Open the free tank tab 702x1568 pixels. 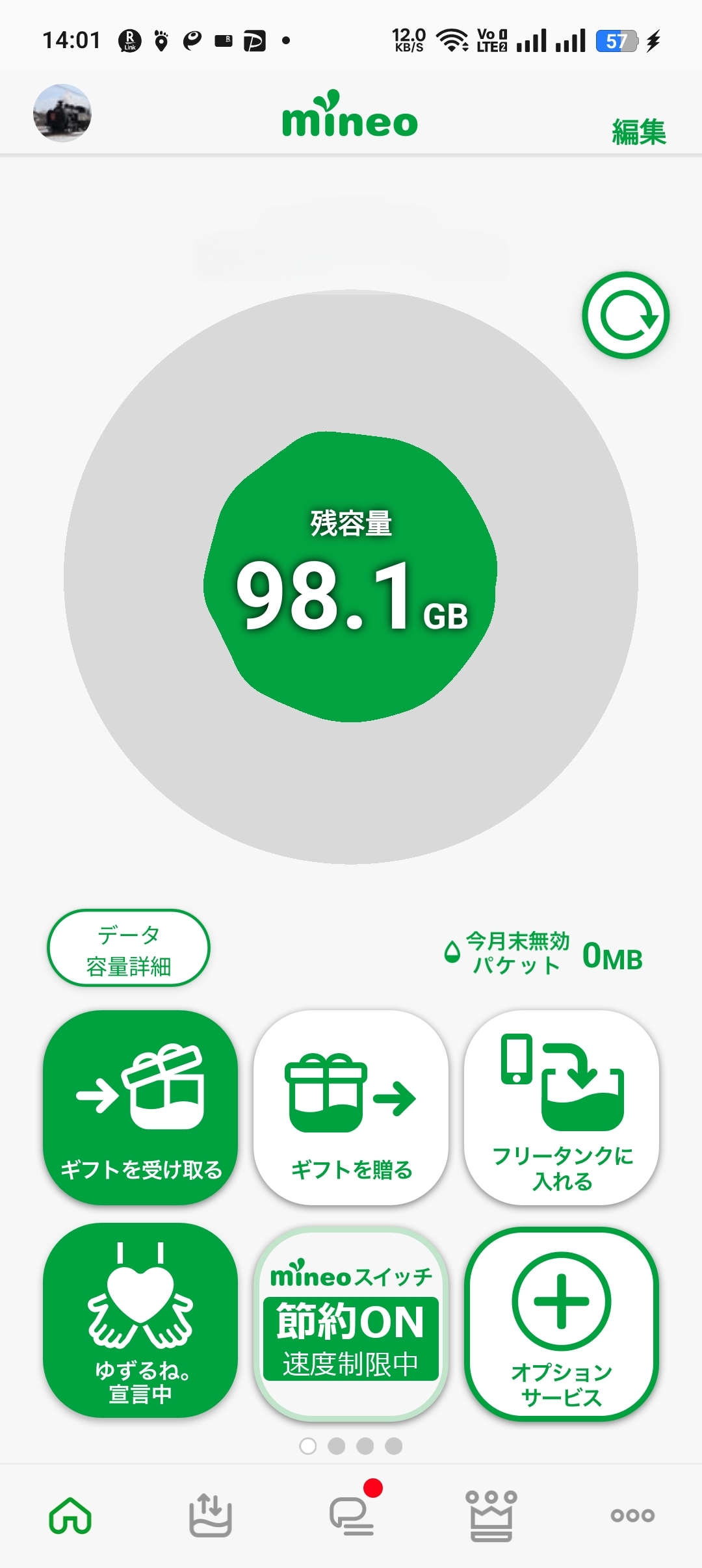[x=210, y=1515]
